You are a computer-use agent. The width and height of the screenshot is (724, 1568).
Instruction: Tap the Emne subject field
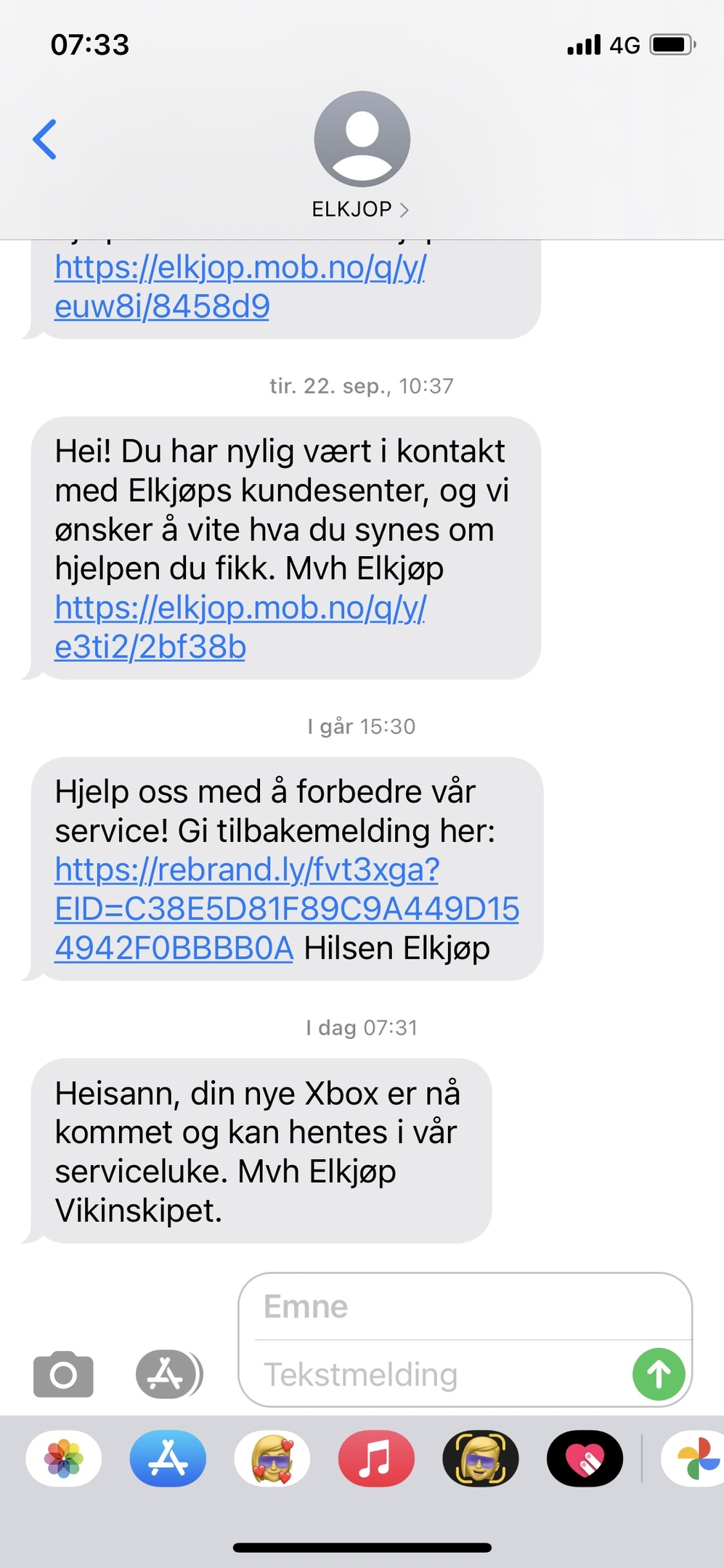[465, 1307]
